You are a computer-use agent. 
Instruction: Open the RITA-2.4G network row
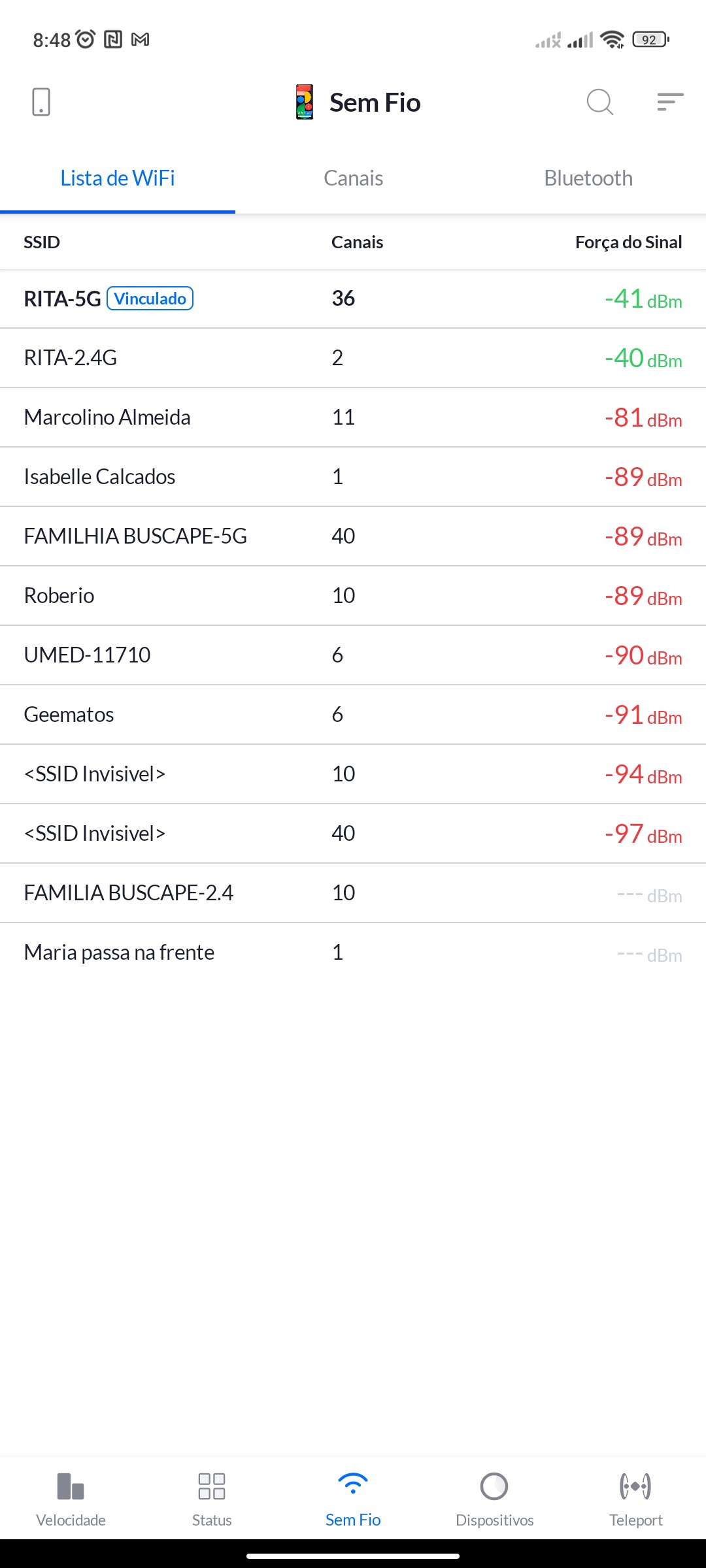point(353,358)
